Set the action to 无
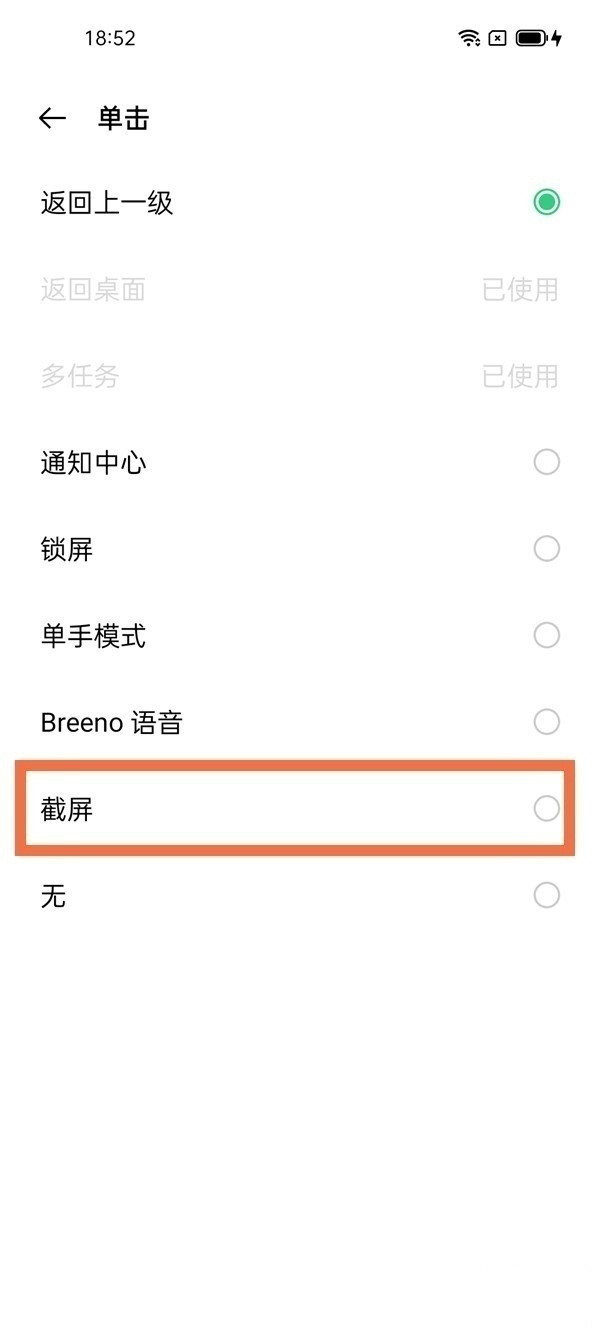The height and width of the screenshot is (1333, 600). [x=300, y=895]
